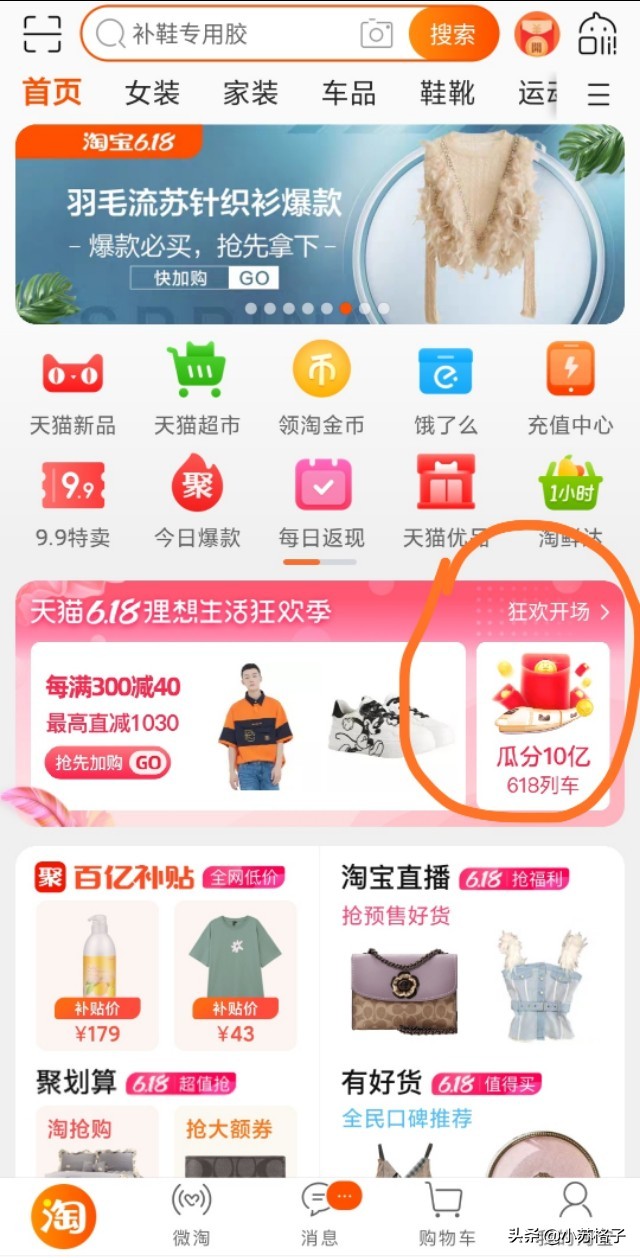The width and height of the screenshot is (640, 1258).
Task: Open camera image search
Action: point(376,35)
